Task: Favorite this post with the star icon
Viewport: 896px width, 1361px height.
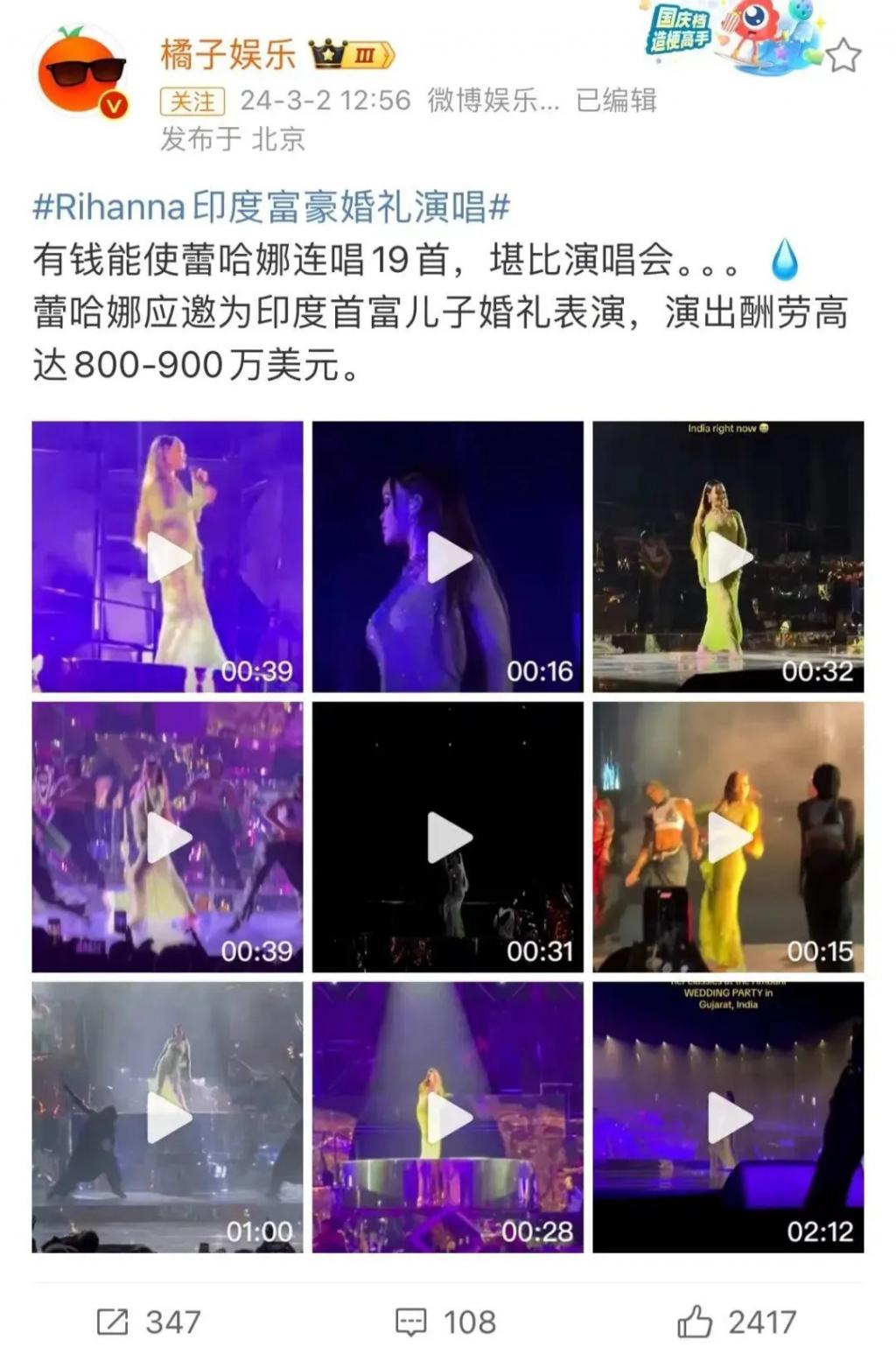Action: (x=843, y=56)
